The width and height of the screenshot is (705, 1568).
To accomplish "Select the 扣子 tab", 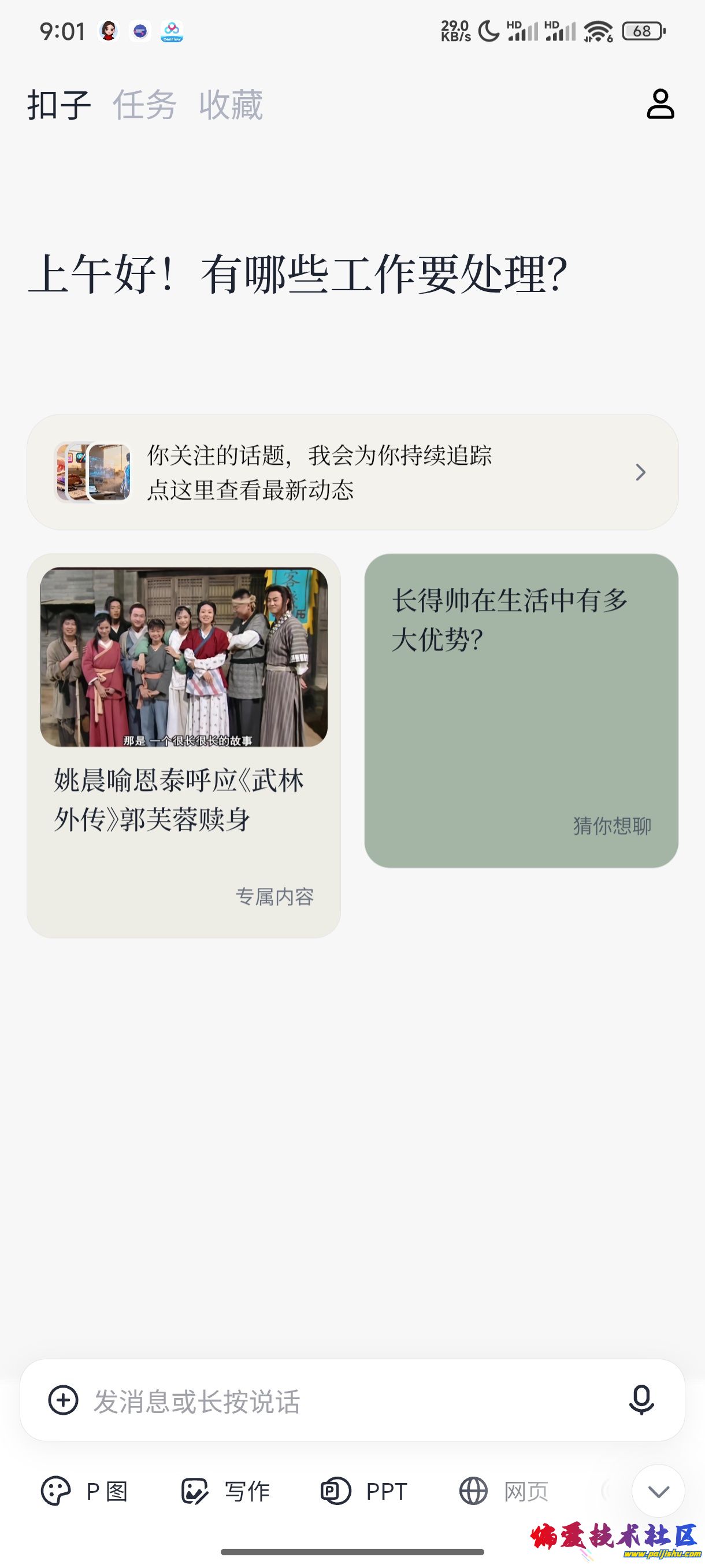I will coord(59,105).
